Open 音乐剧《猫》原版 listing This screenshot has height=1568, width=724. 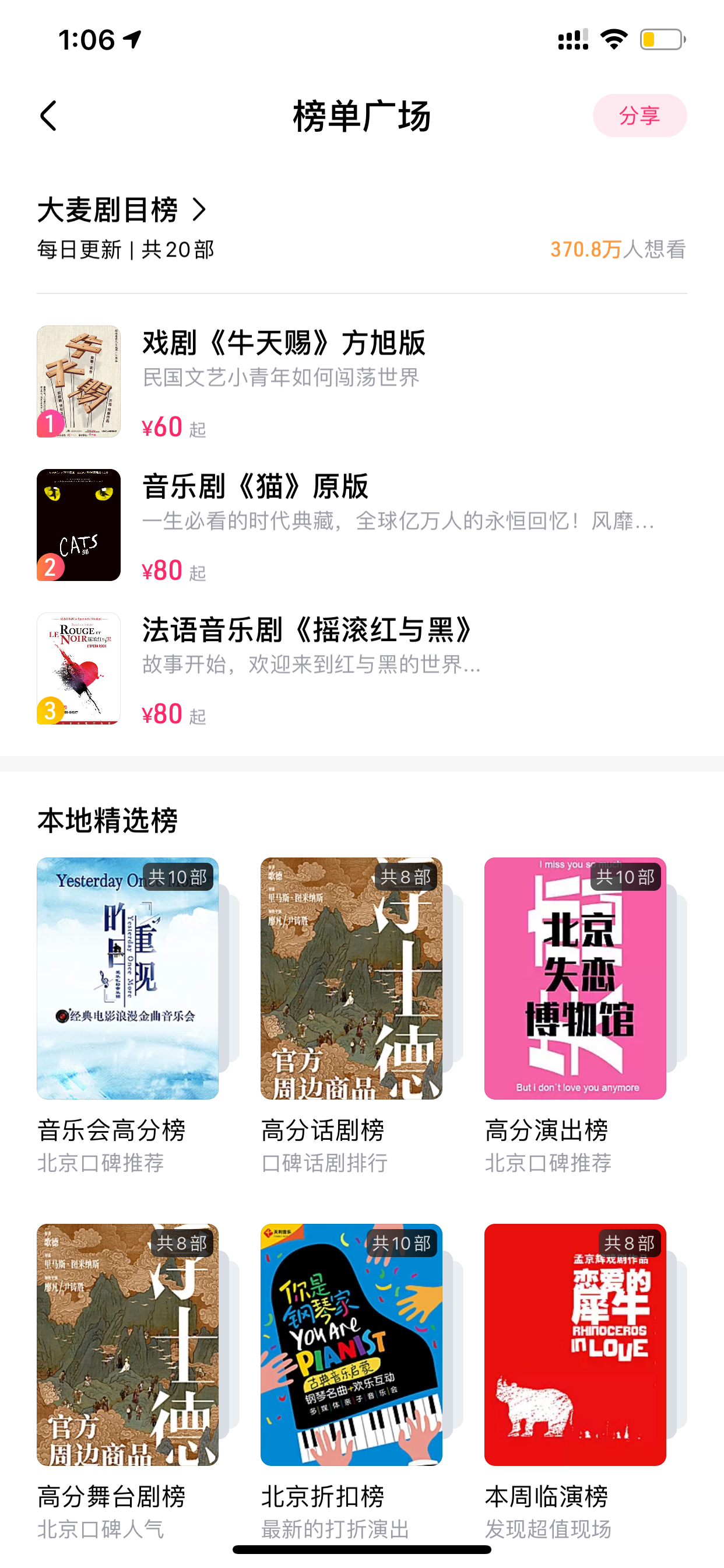pos(362,524)
